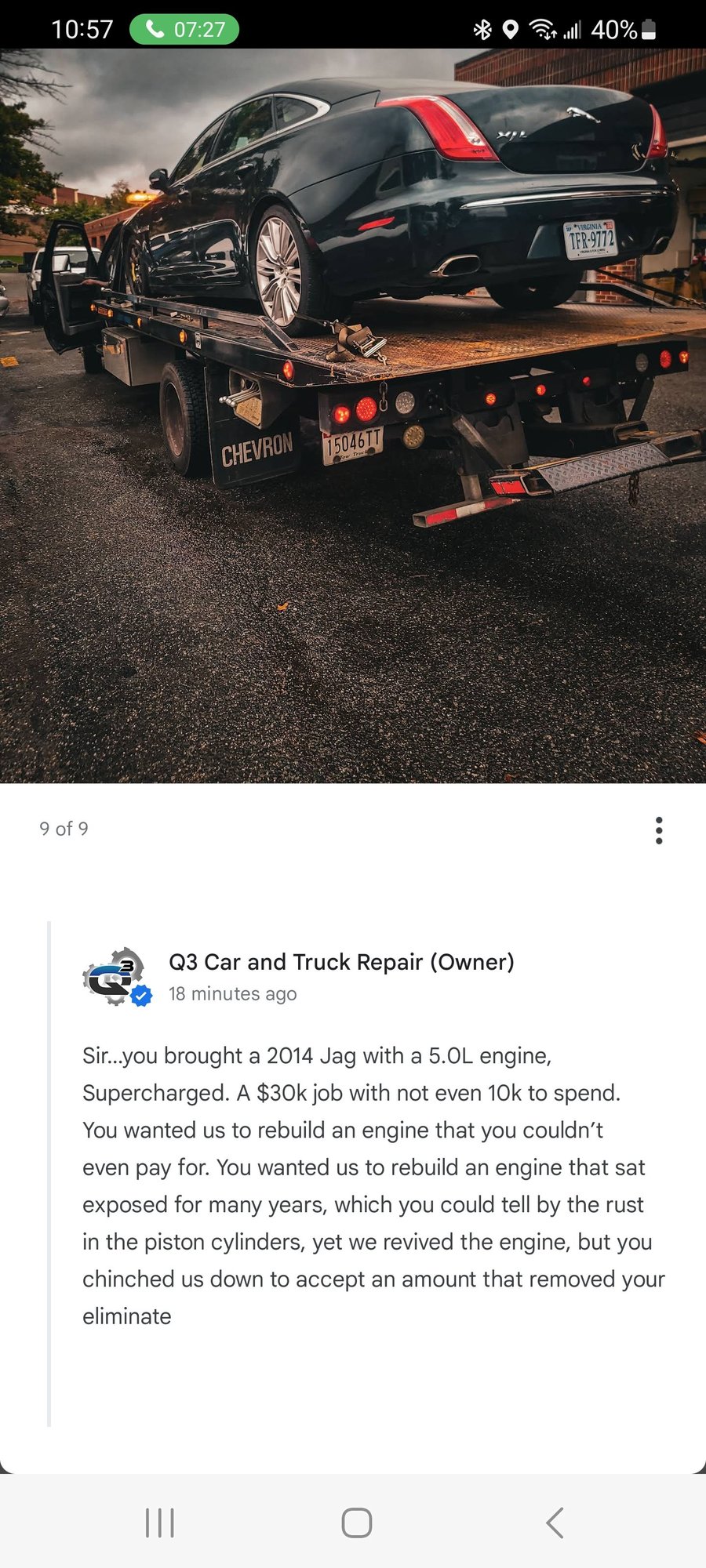Open the recent apps view
Viewport: 706px width, 1568px height.
point(160,1523)
